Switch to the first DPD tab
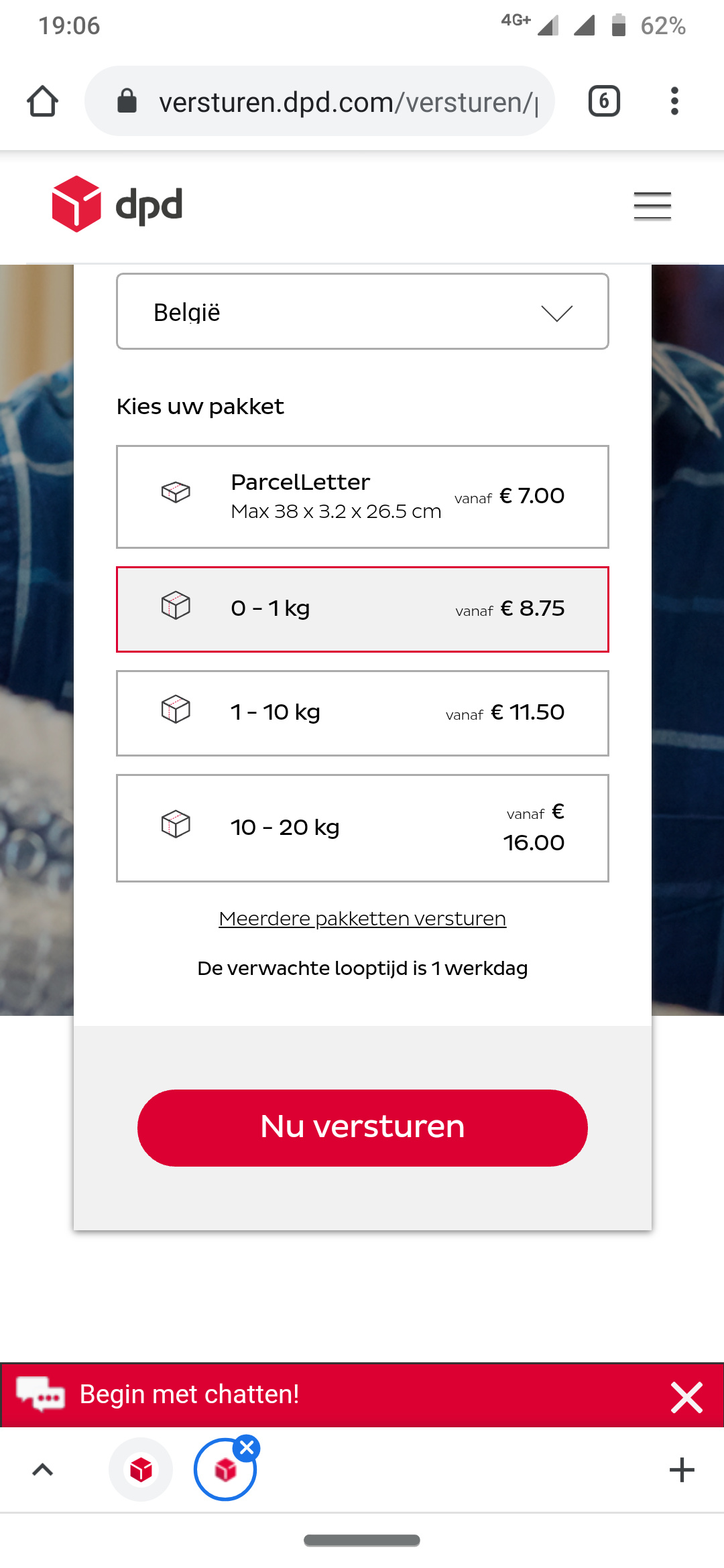 pyautogui.click(x=141, y=1470)
